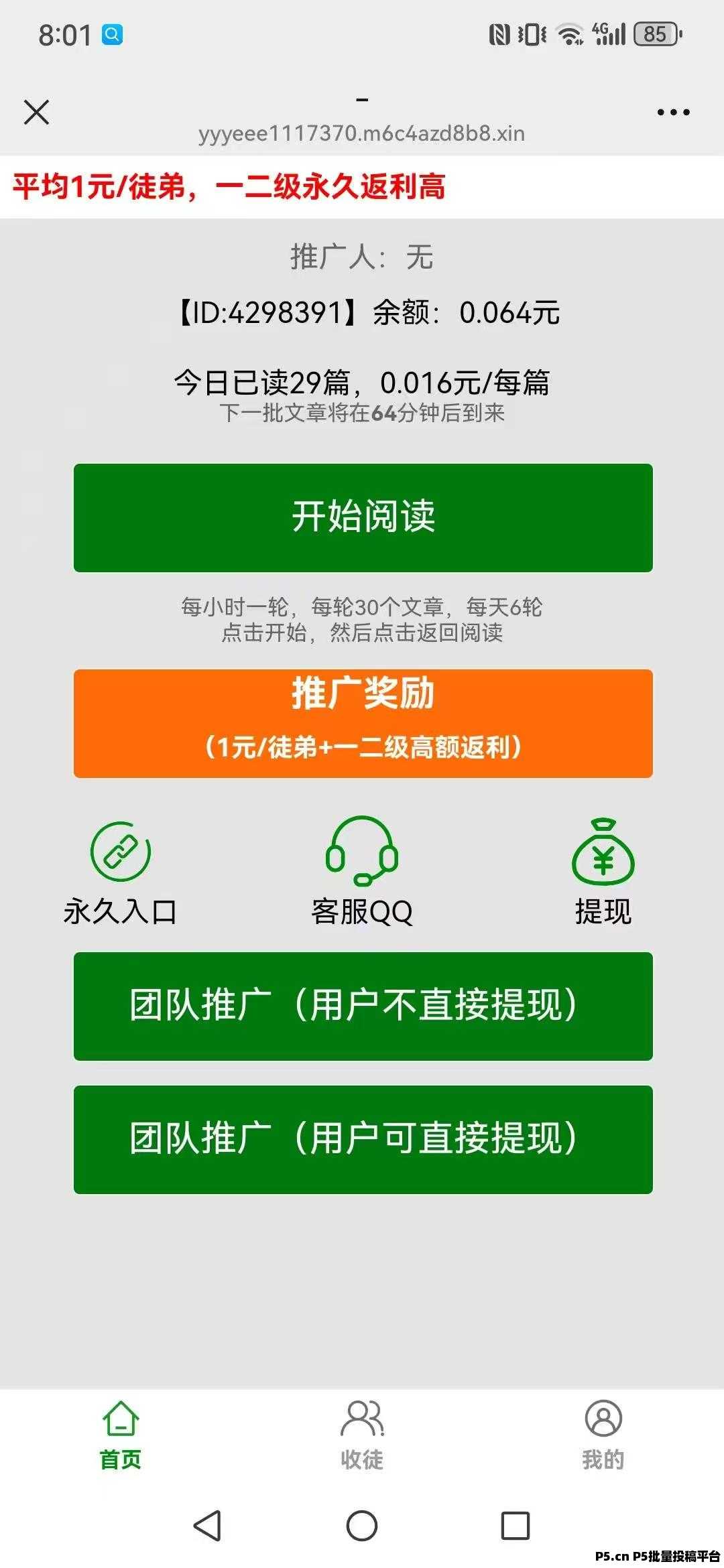Open the three-dot overflow menu
The height and width of the screenshot is (1568, 724).
(673, 112)
